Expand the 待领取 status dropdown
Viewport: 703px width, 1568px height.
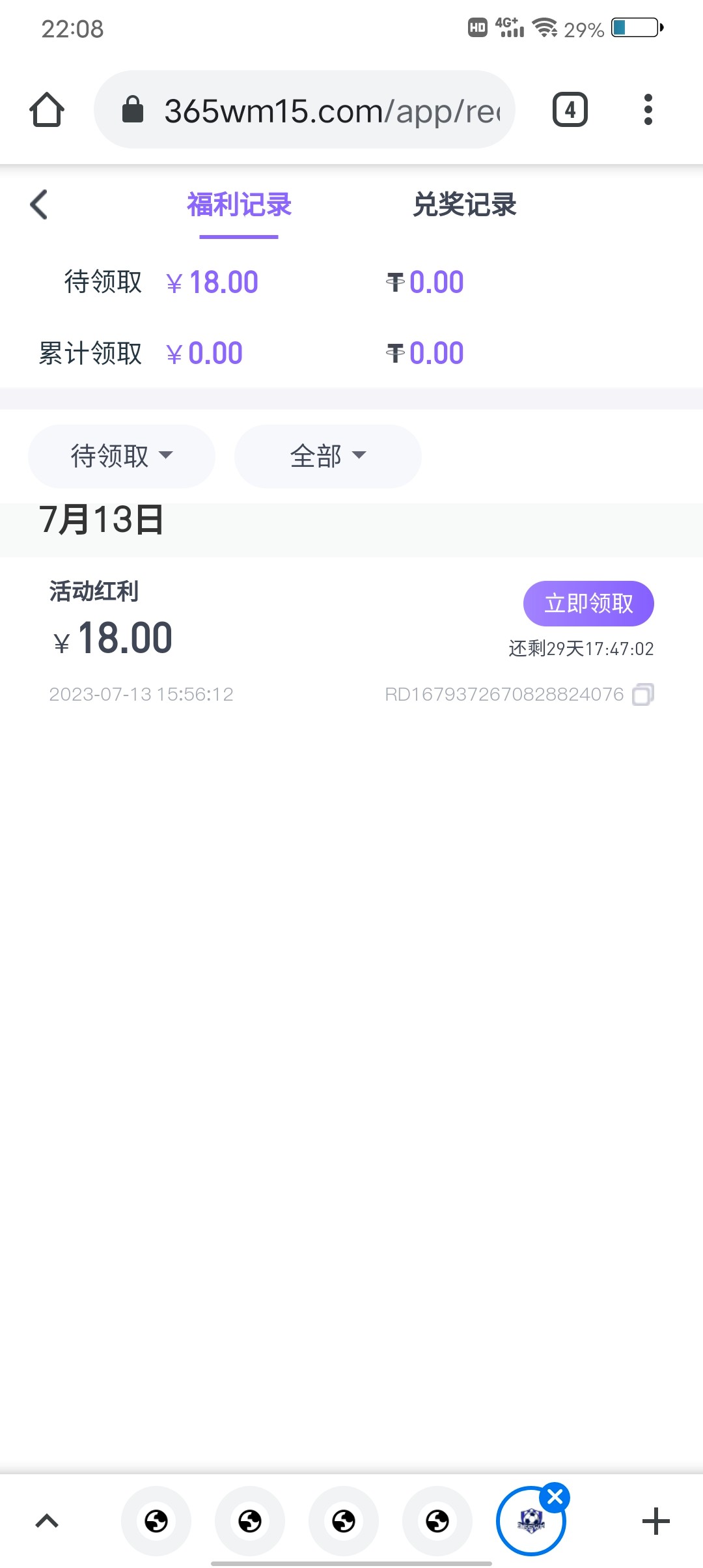pos(122,456)
